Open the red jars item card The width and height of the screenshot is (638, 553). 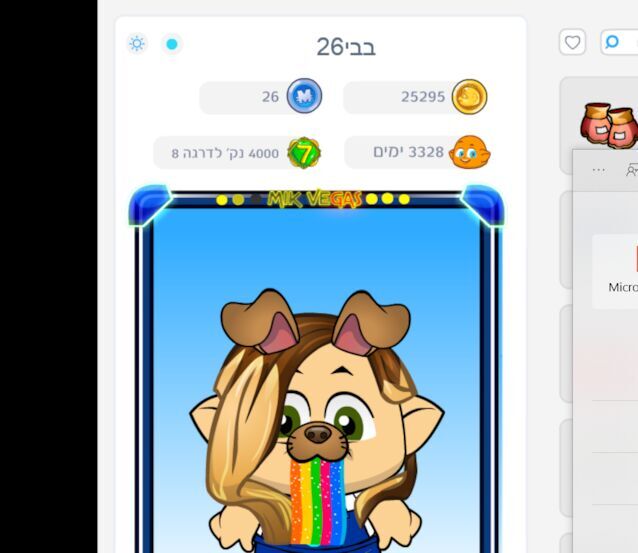[x=607, y=124]
